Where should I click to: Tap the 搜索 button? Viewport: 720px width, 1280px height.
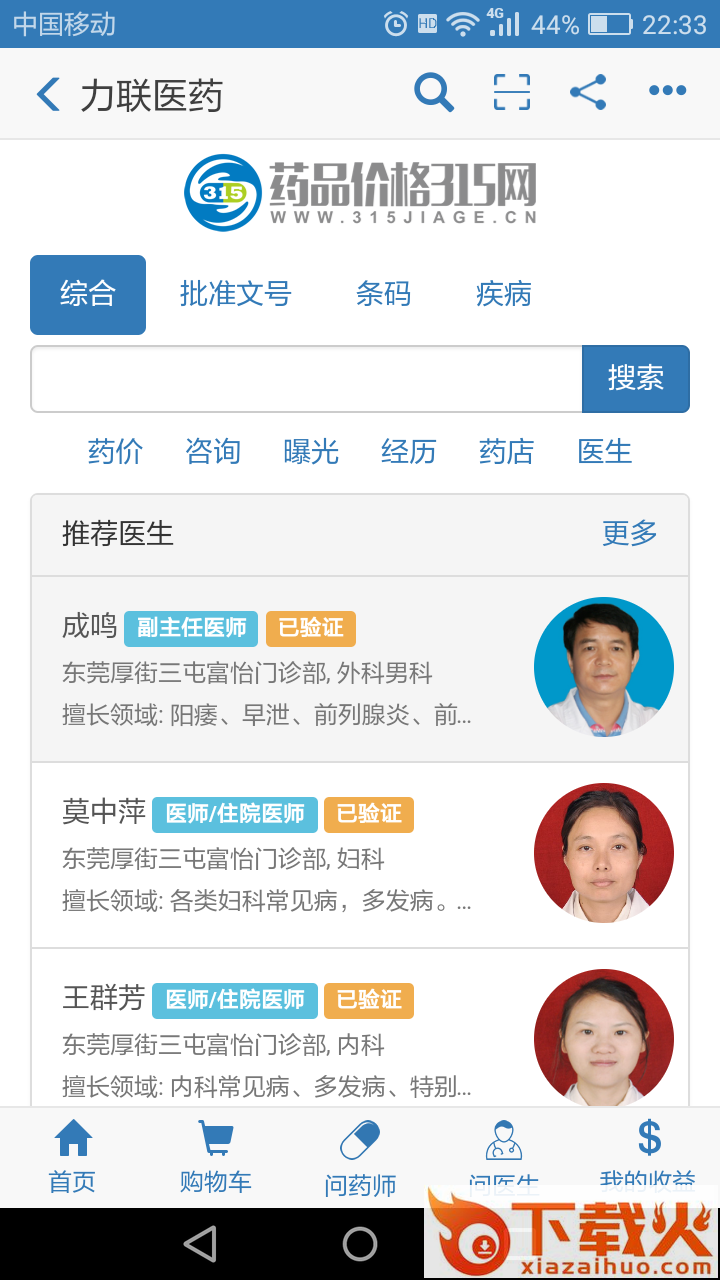coord(635,379)
